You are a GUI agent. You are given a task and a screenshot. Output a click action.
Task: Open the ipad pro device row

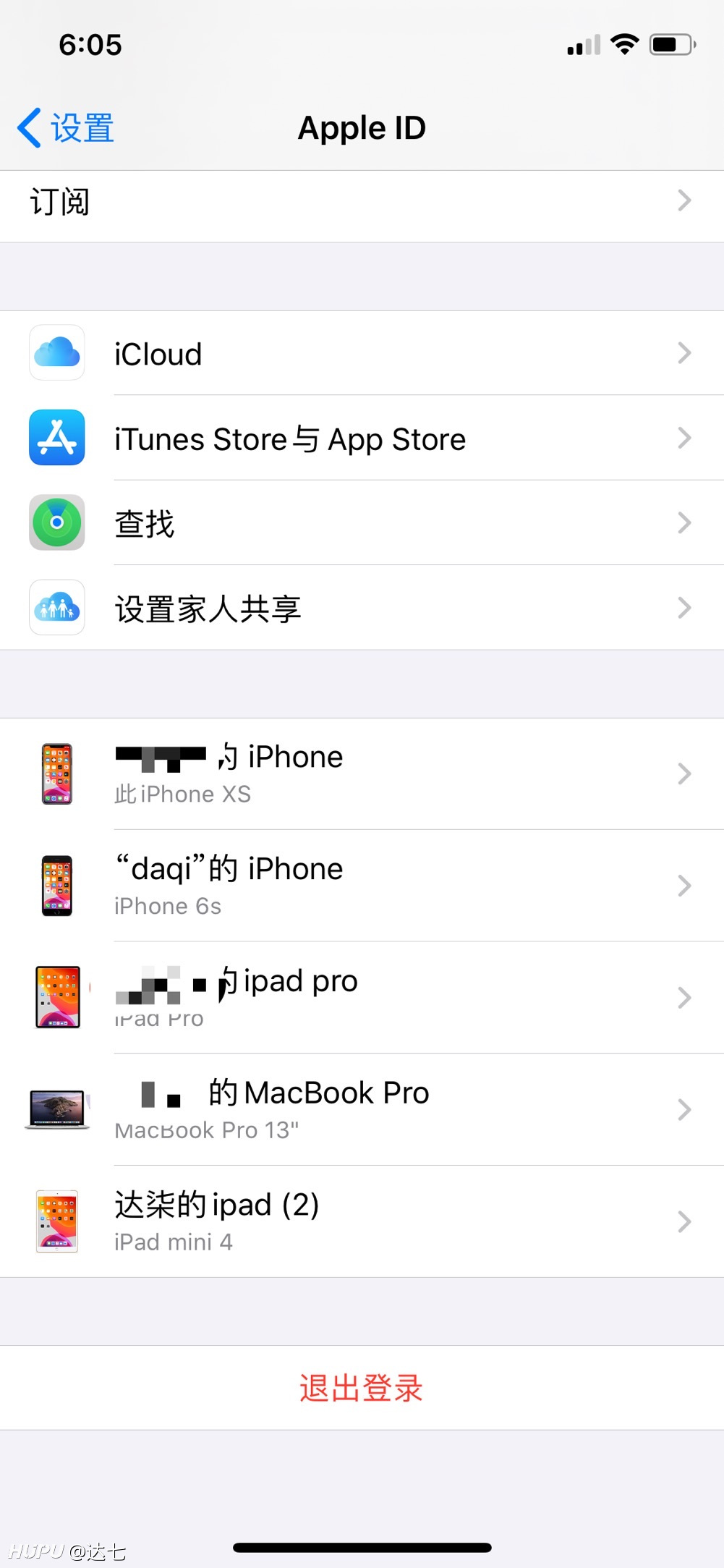(362, 998)
